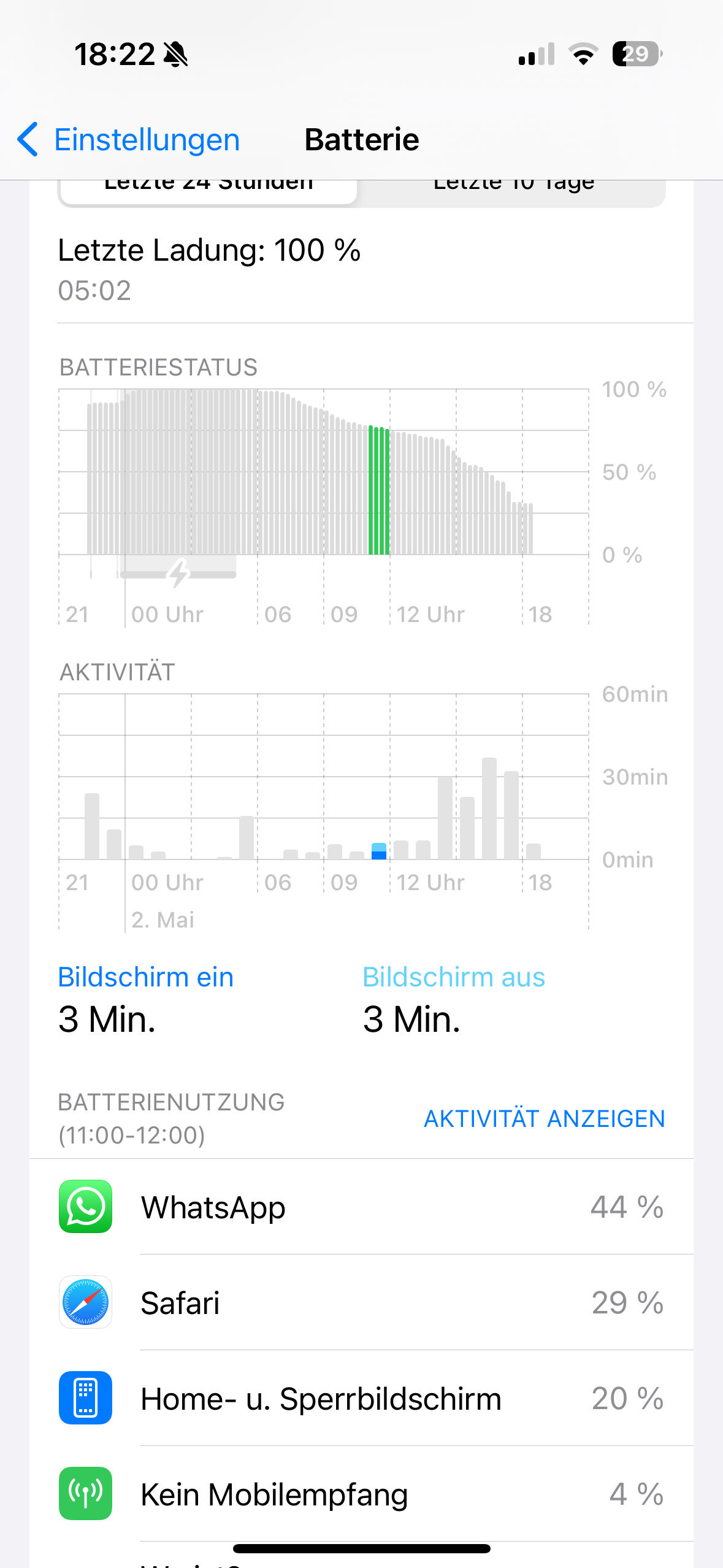Image resolution: width=723 pixels, height=1568 pixels.
Task: Select the green highlighted battery level bar
Action: pyautogui.click(x=379, y=491)
